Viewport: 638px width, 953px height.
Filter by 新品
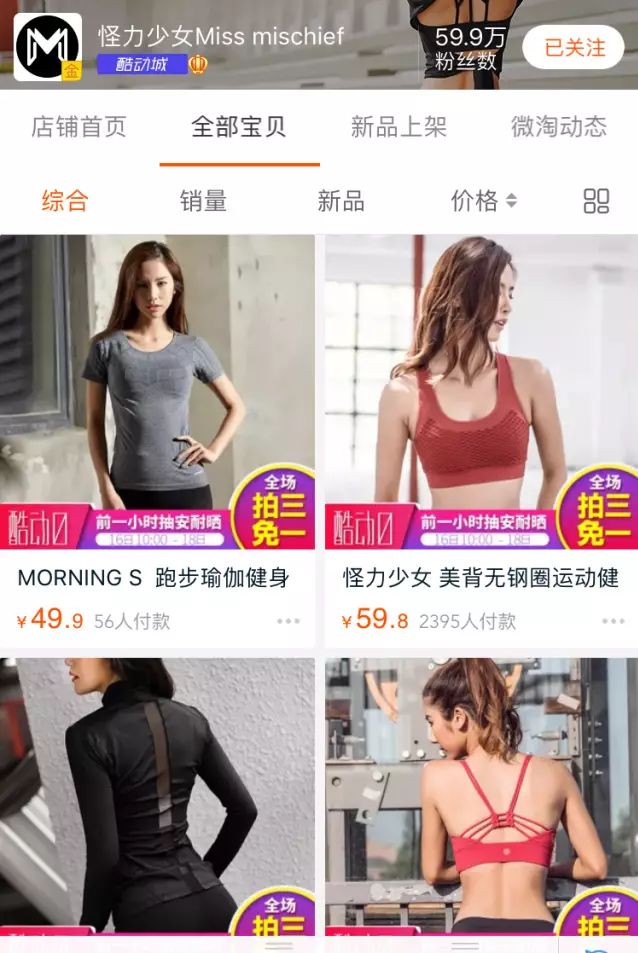pyautogui.click(x=341, y=201)
